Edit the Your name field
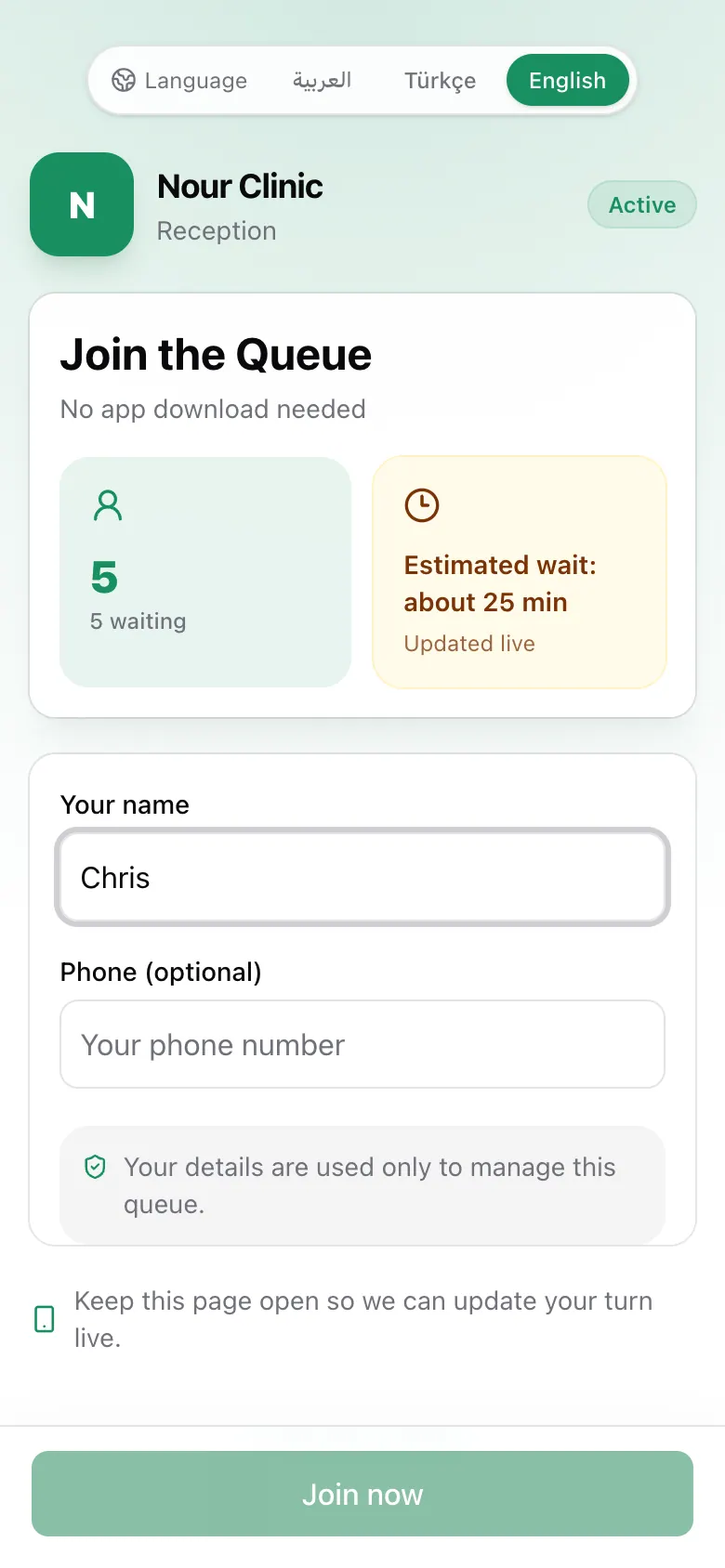 362,878
